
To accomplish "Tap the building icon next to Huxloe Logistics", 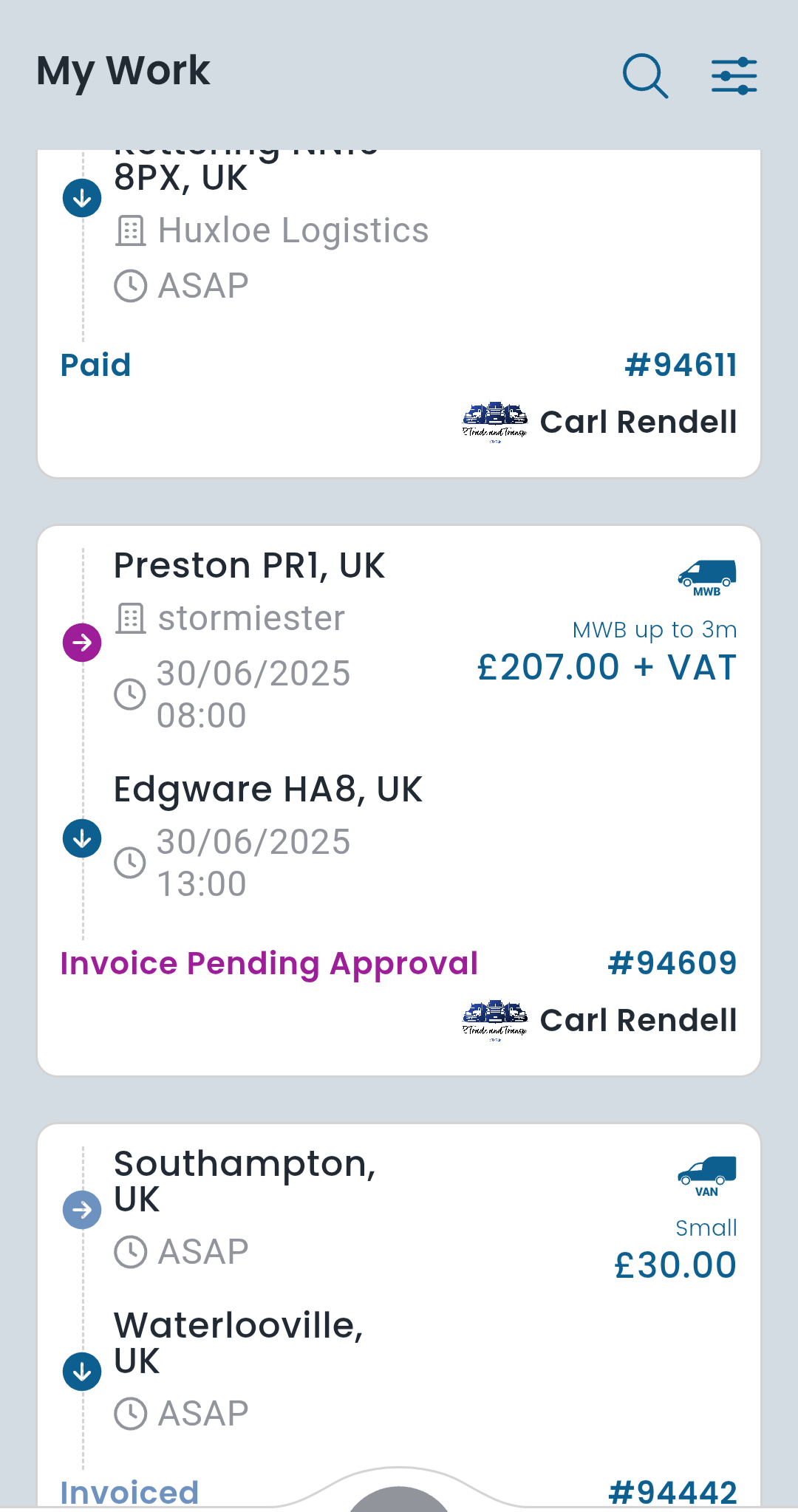I will pyautogui.click(x=131, y=230).
